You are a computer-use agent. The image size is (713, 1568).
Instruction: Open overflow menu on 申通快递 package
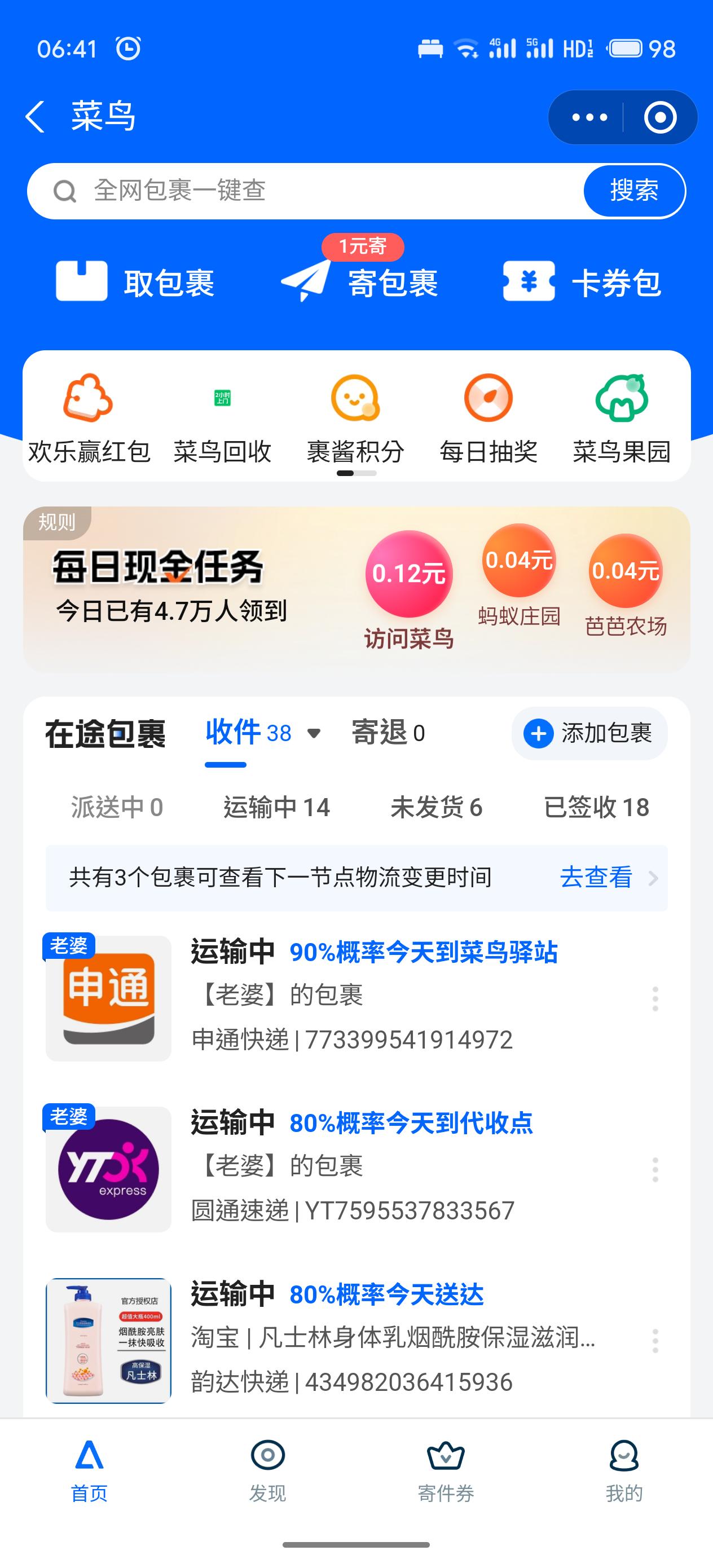656,998
